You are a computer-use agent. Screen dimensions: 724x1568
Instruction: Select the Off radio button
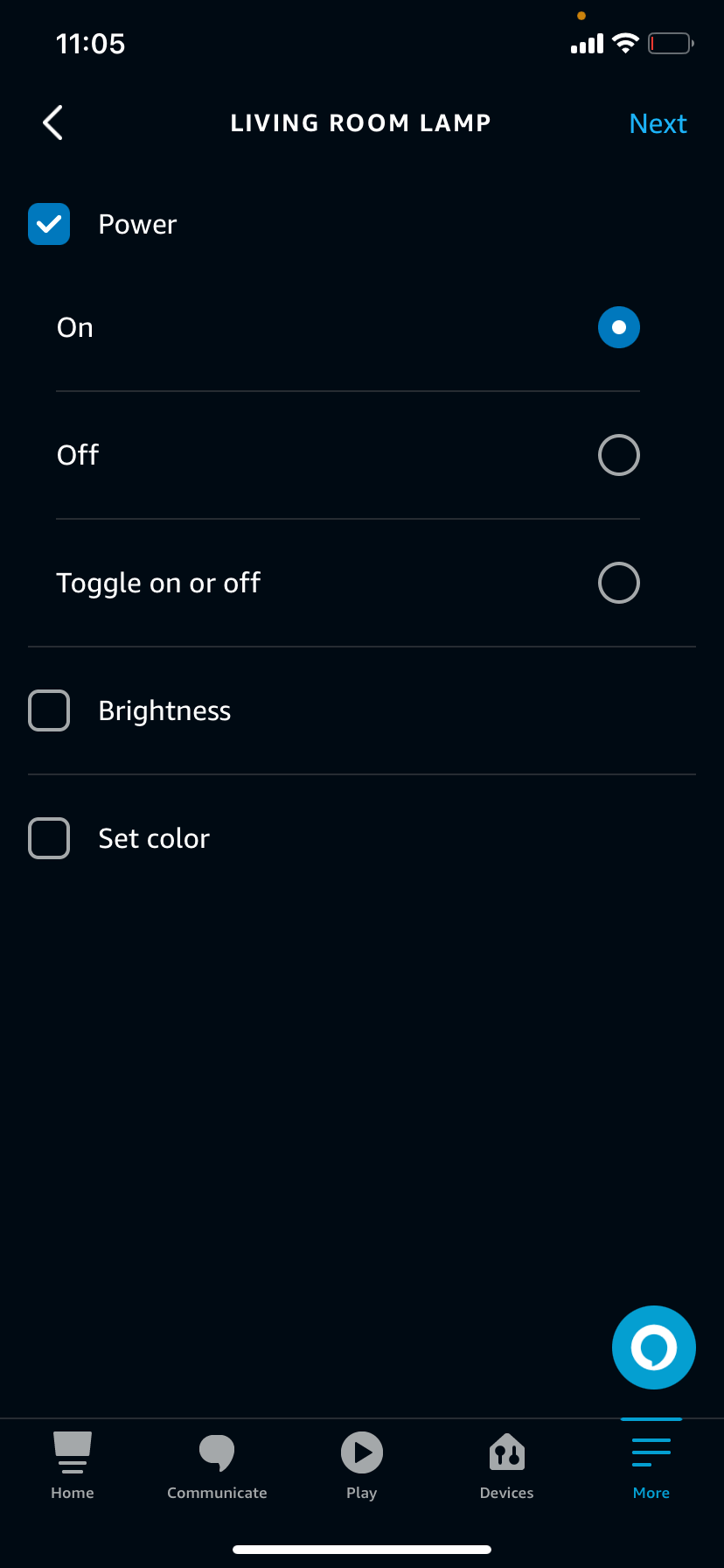[x=618, y=455]
